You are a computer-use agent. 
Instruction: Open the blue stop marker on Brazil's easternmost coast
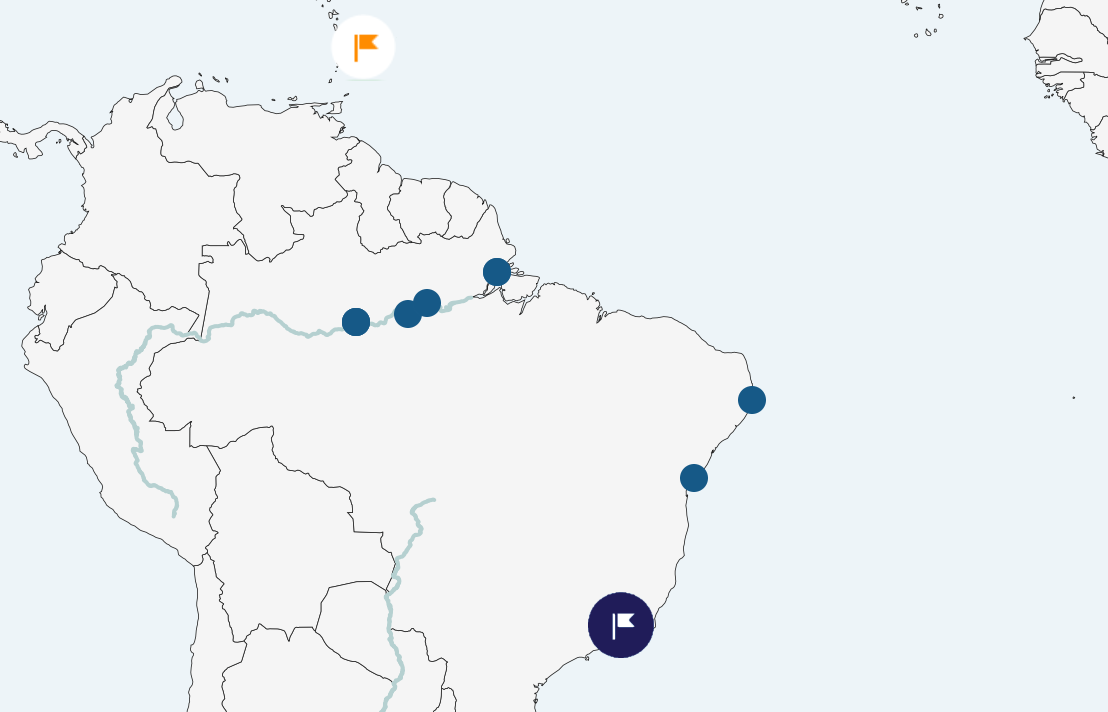tap(752, 400)
